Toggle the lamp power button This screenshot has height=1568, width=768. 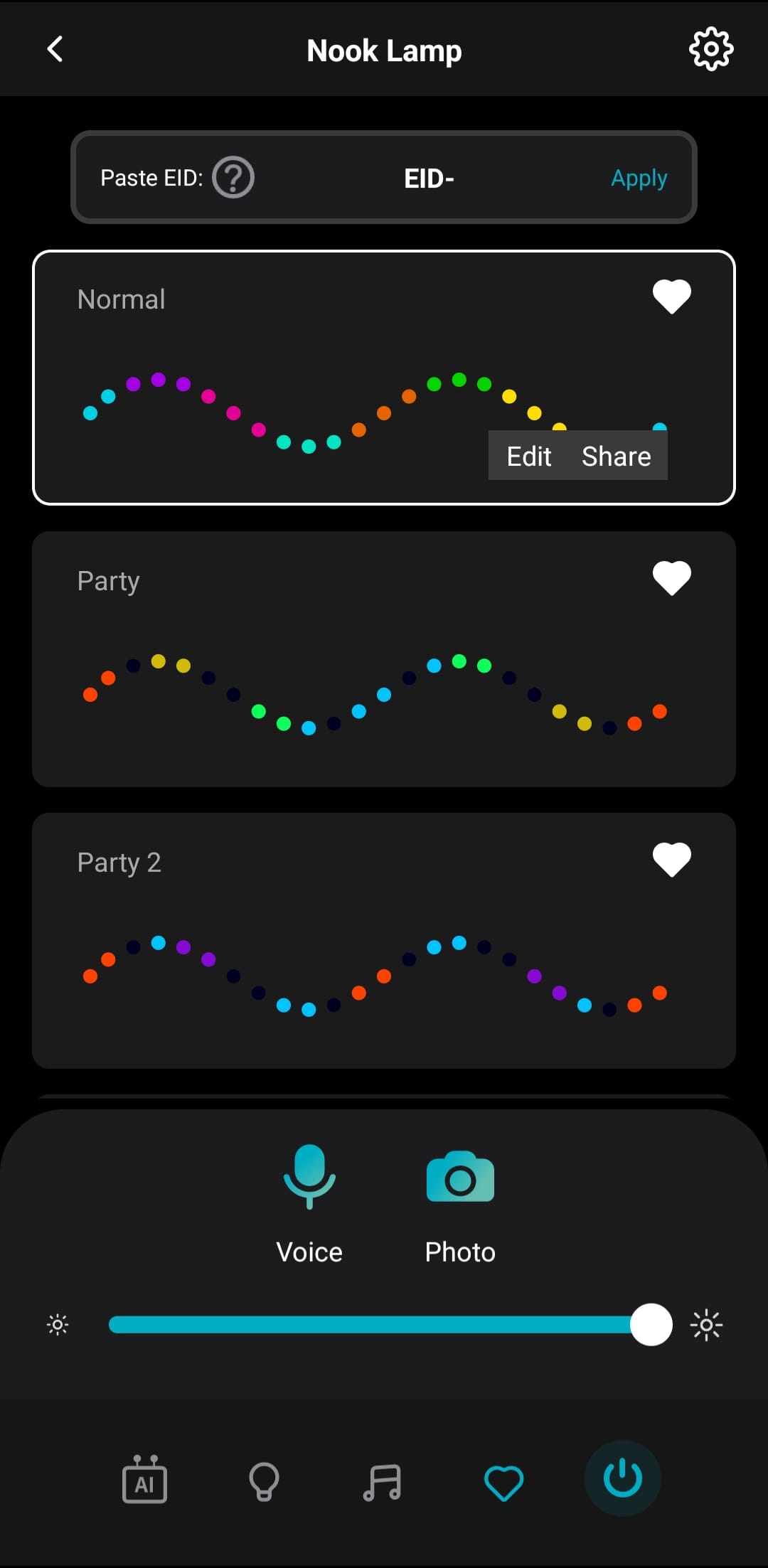623,1478
